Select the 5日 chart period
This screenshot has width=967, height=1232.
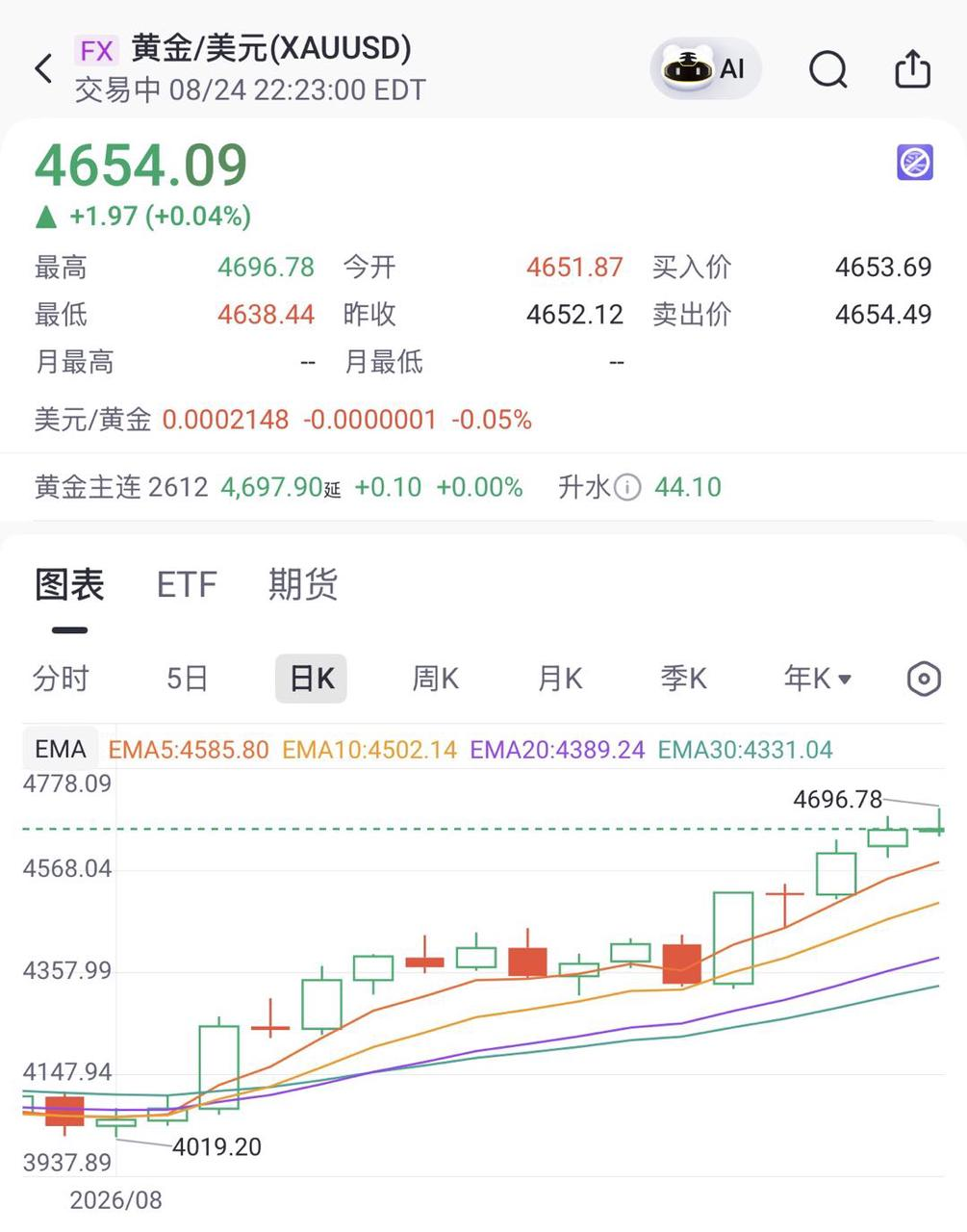click(187, 679)
